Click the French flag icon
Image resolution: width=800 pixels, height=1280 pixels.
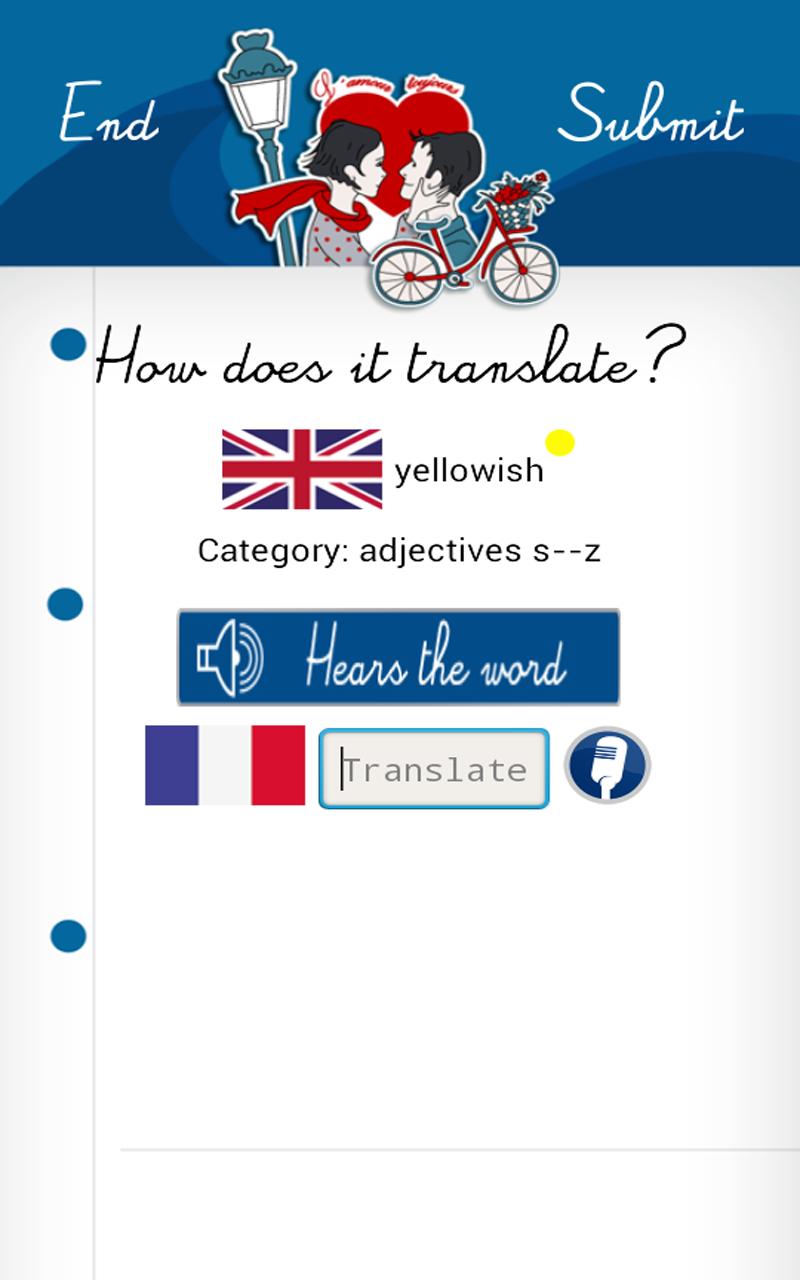(x=225, y=765)
